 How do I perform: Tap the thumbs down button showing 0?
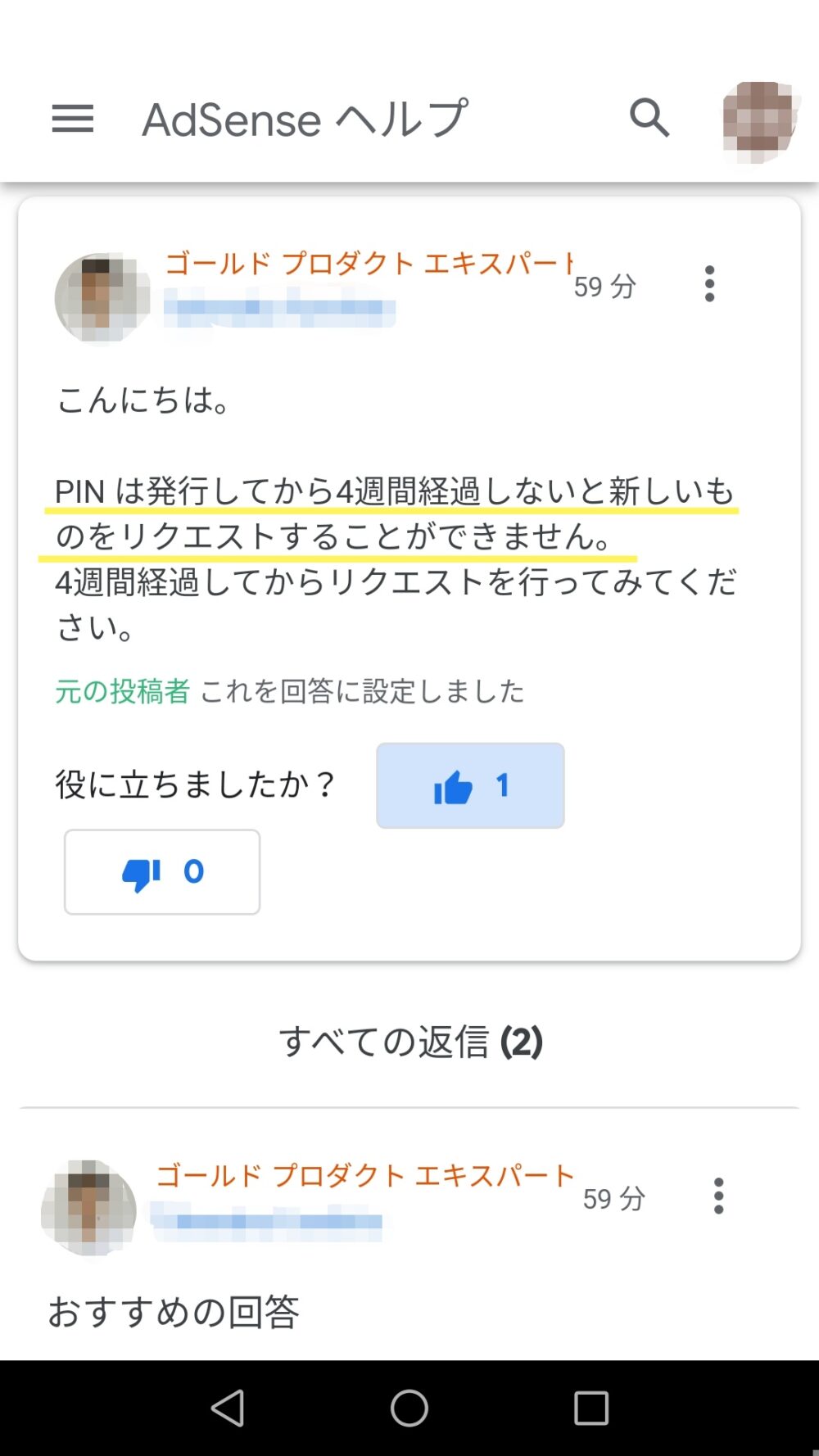(162, 872)
